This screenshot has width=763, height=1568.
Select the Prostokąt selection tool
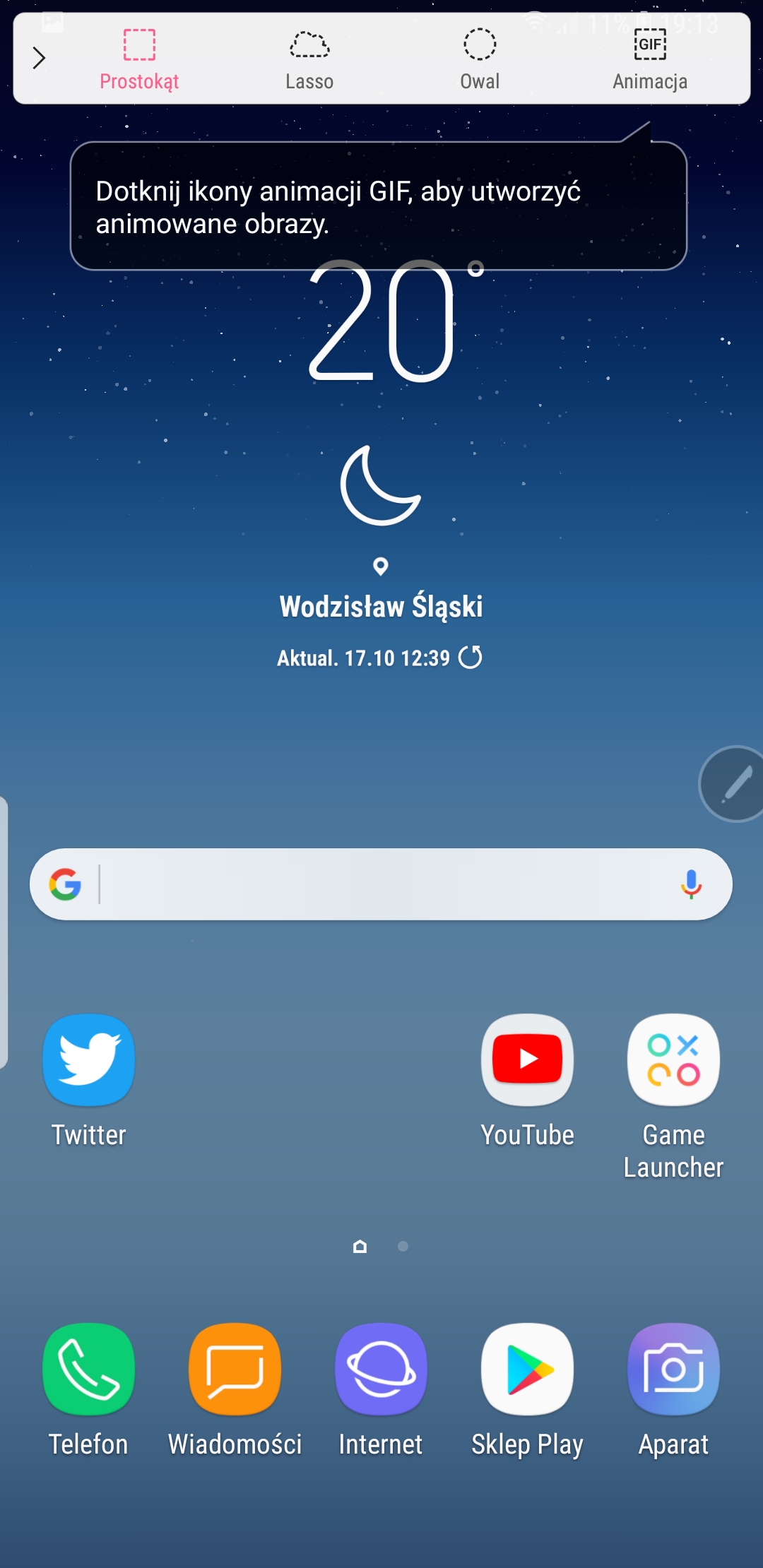point(139,59)
